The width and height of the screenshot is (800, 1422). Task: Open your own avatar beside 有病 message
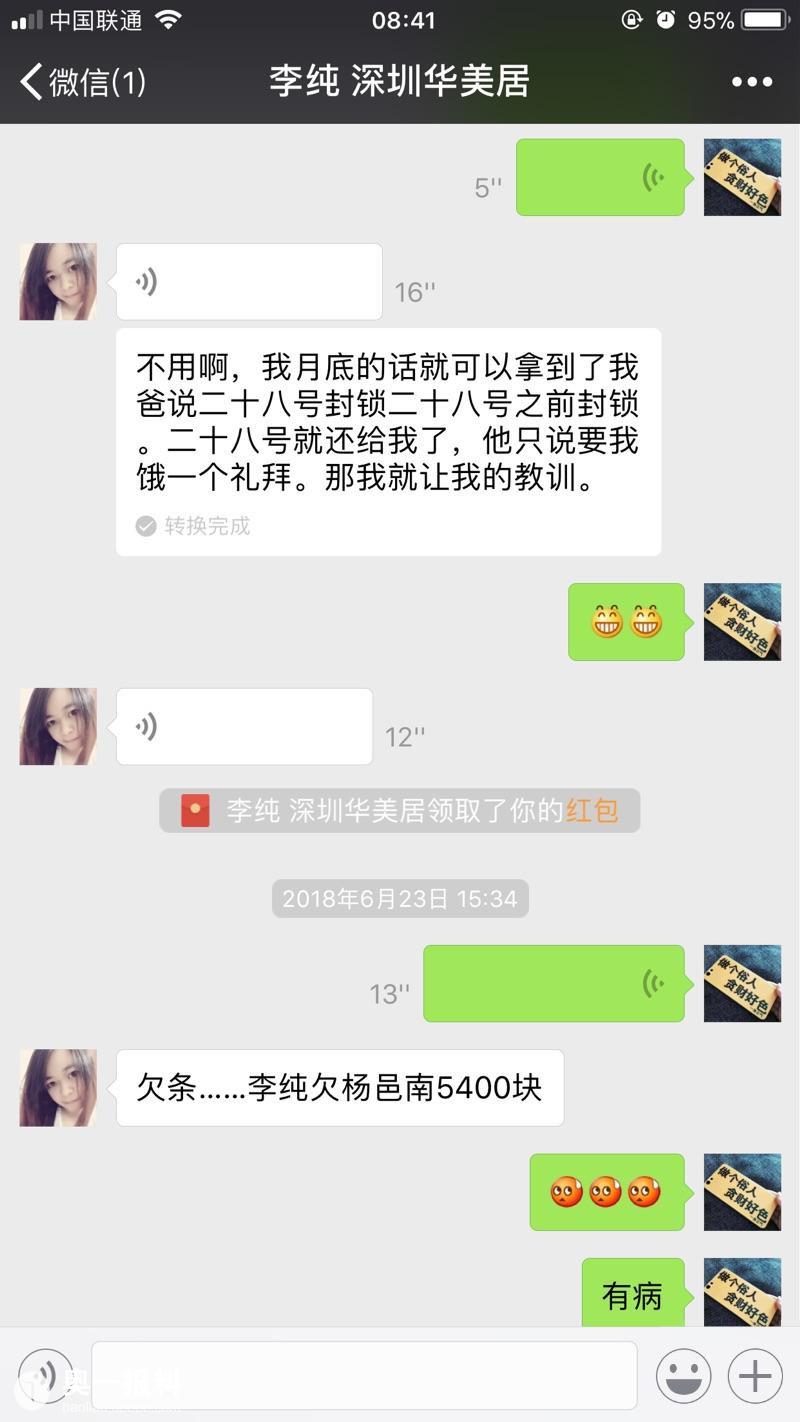pyautogui.click(x=742, y=1293)
